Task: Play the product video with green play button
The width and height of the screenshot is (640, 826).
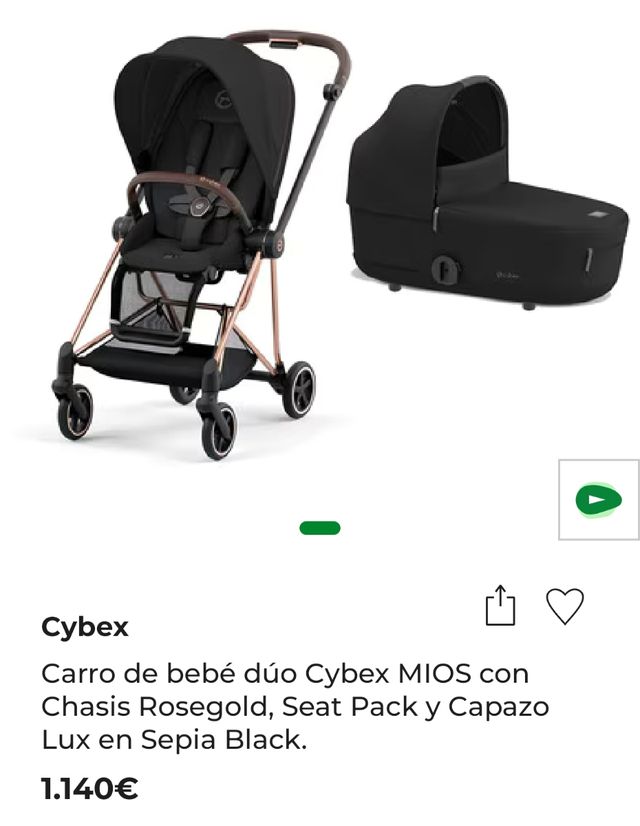Action: [598, 500]
